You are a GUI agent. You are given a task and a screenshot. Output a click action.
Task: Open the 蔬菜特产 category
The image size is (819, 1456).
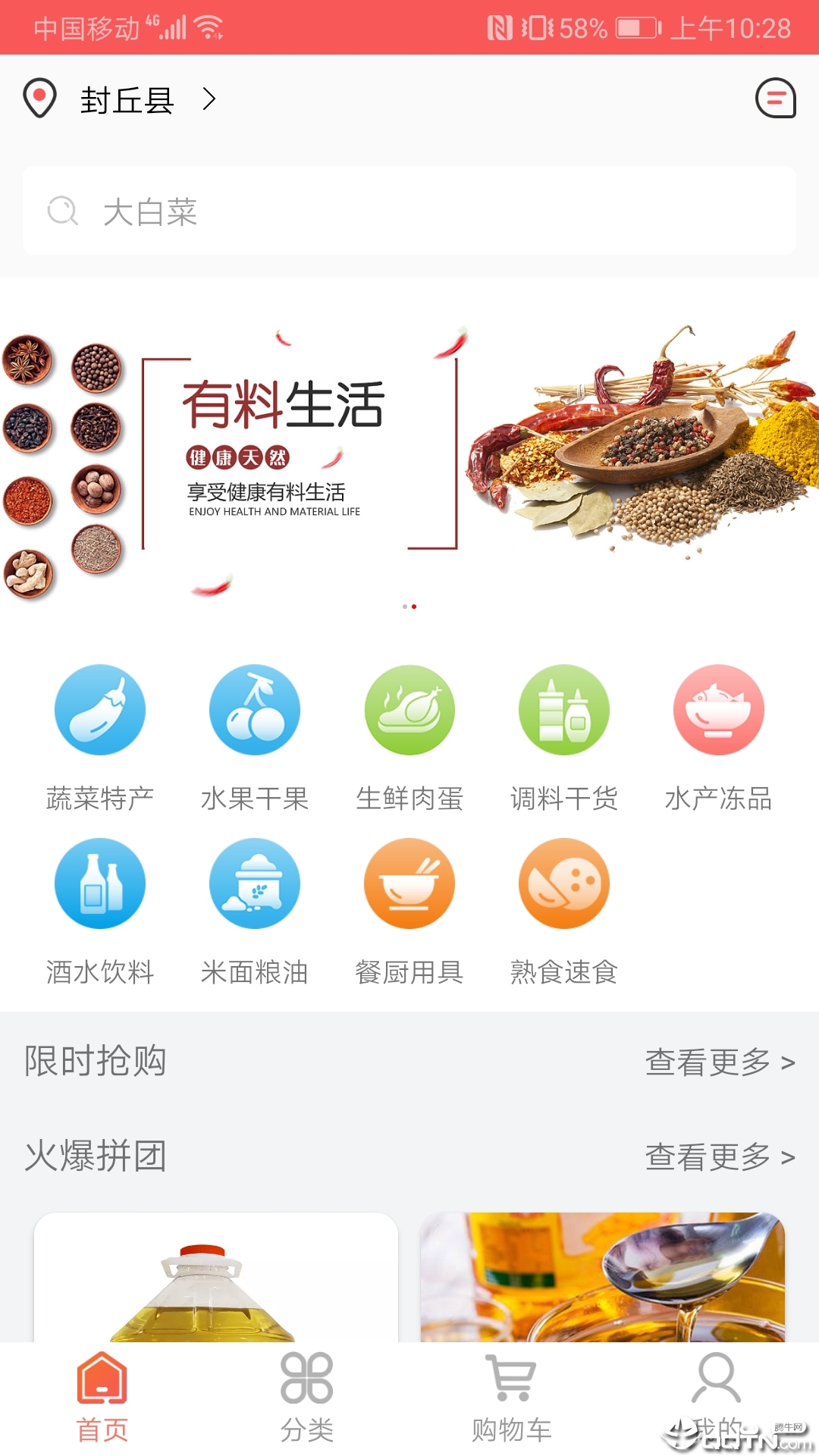pyautogui.click(x=100, y=736)
